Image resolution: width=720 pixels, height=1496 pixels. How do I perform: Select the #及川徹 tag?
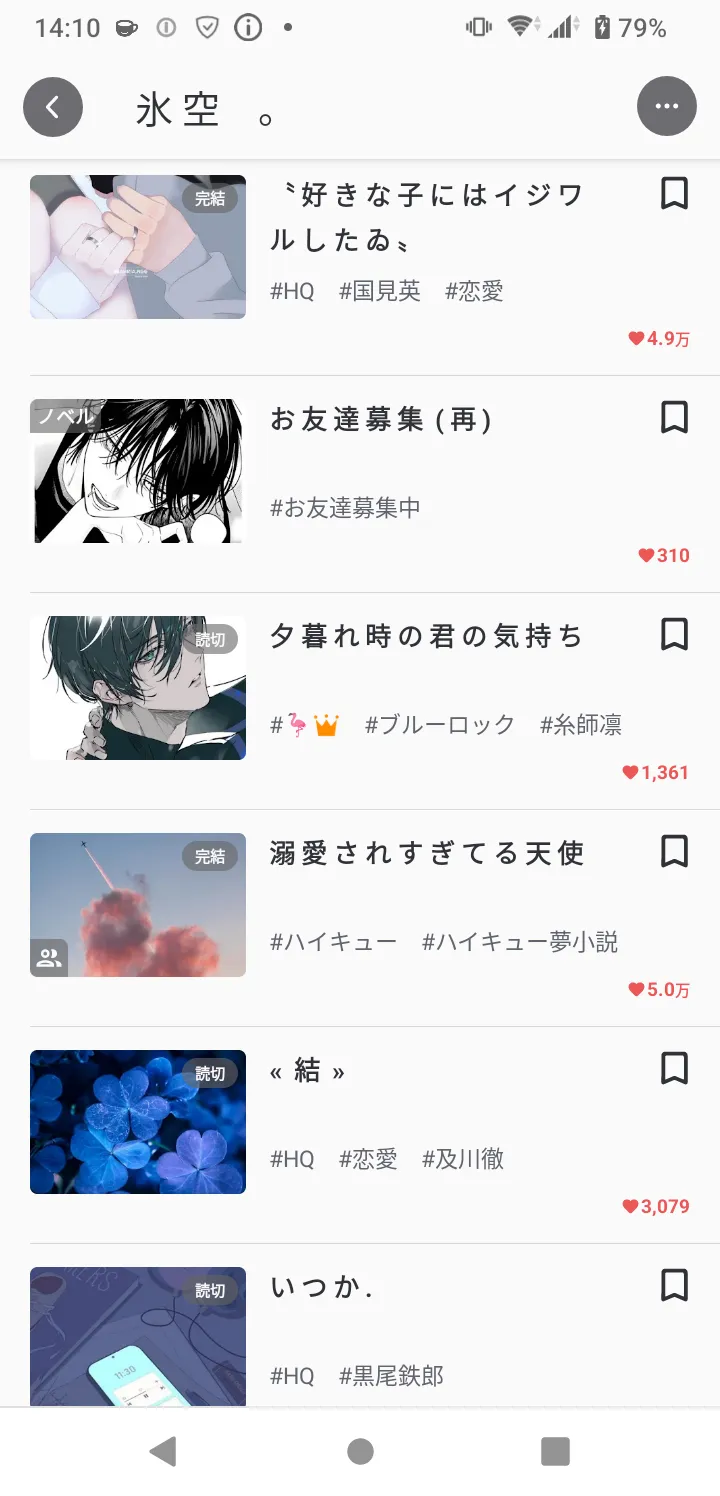point(463,1159)
